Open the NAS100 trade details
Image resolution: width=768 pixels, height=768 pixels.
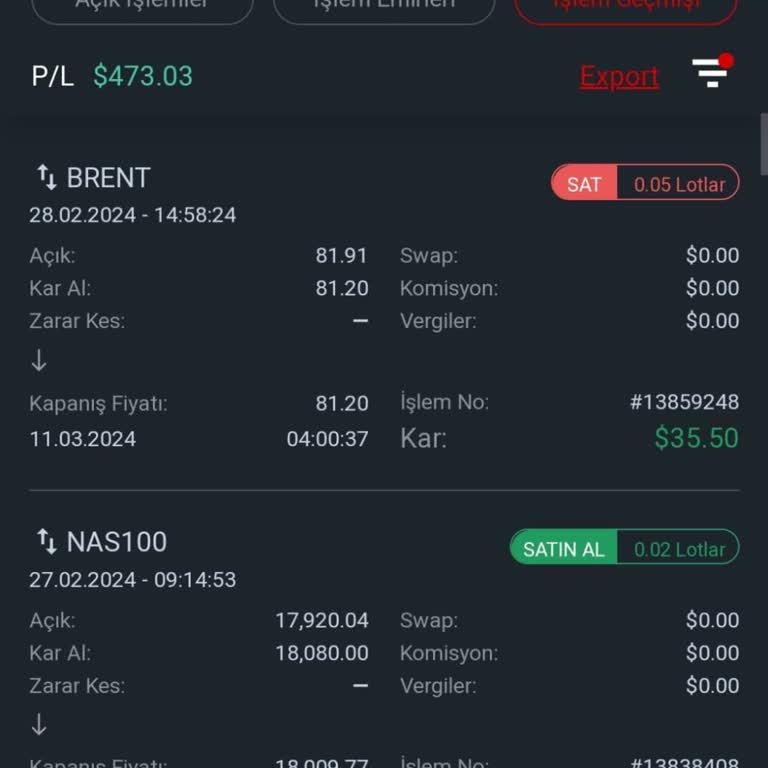pyautogui.click(x=116, y=542)
